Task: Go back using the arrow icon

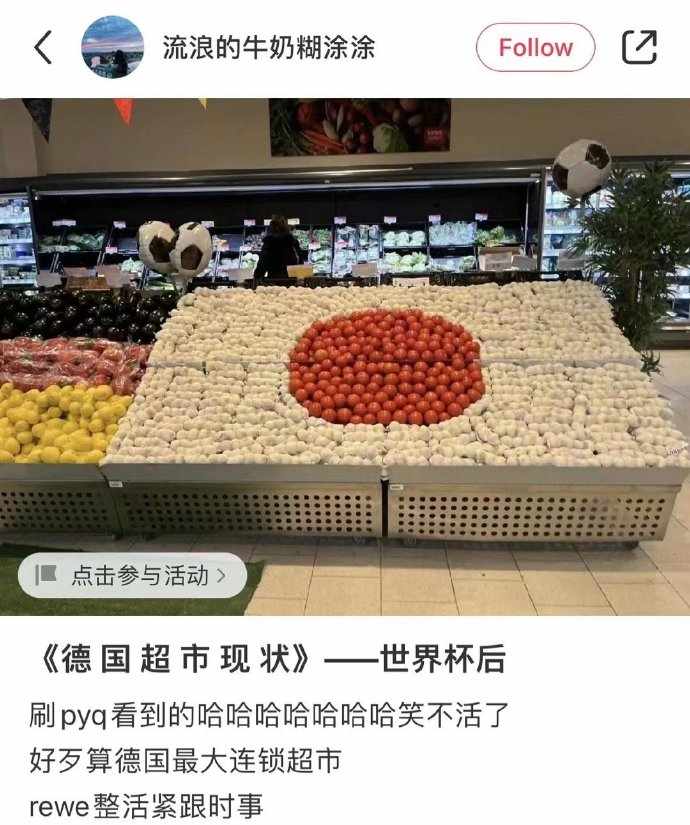Action: point(43,48)
